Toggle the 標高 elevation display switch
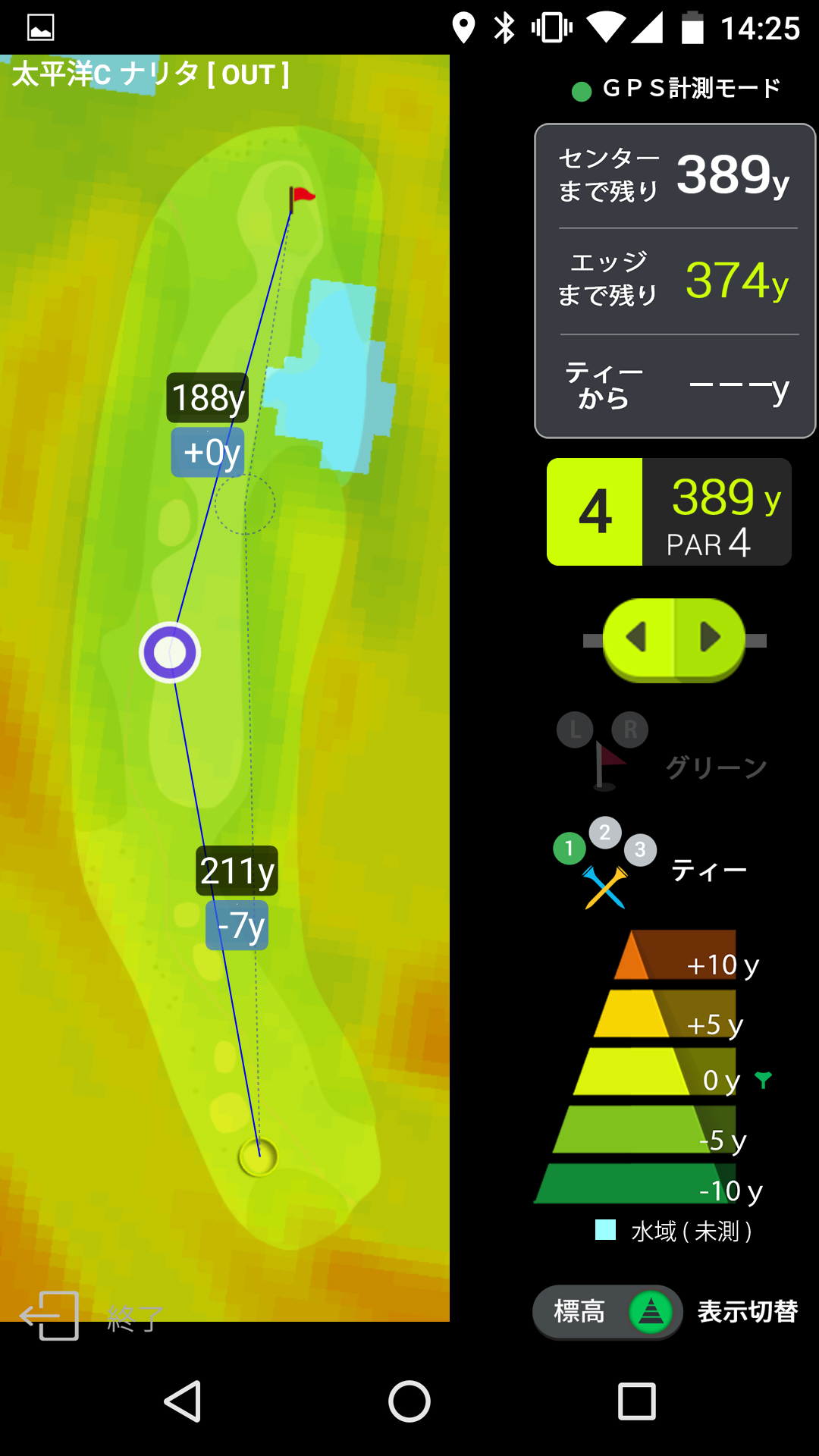Screen dimensions: 819x1456 click(x=608, y=1311)
